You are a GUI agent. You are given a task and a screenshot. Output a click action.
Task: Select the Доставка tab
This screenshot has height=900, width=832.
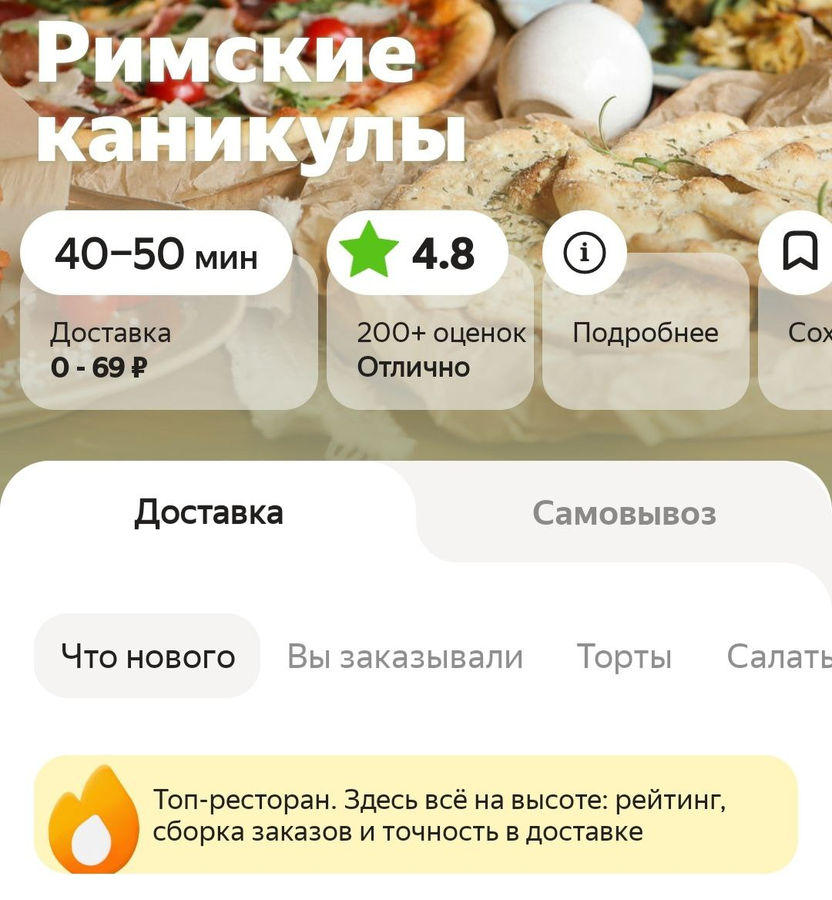point(209,513)
